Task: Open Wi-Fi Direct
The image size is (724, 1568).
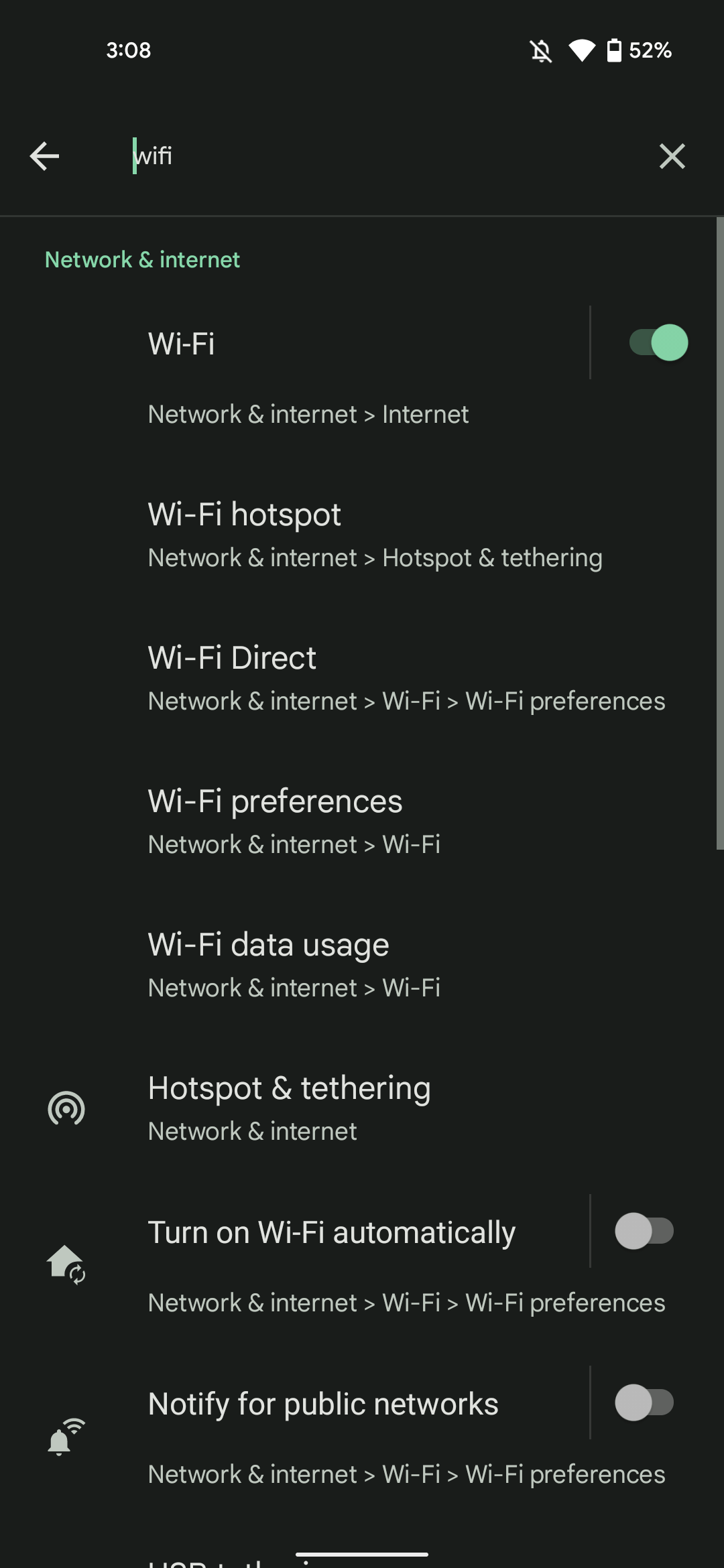Action: (362, 679)
